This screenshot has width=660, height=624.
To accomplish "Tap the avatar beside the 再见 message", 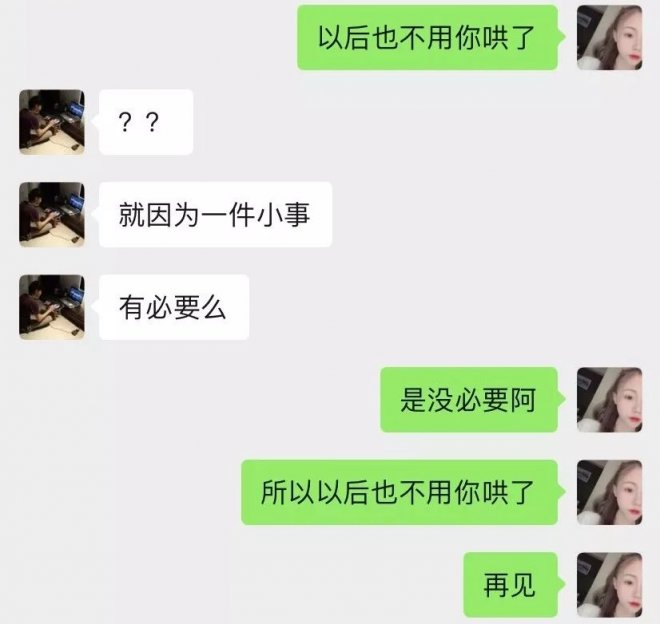I will pos(610,585).
